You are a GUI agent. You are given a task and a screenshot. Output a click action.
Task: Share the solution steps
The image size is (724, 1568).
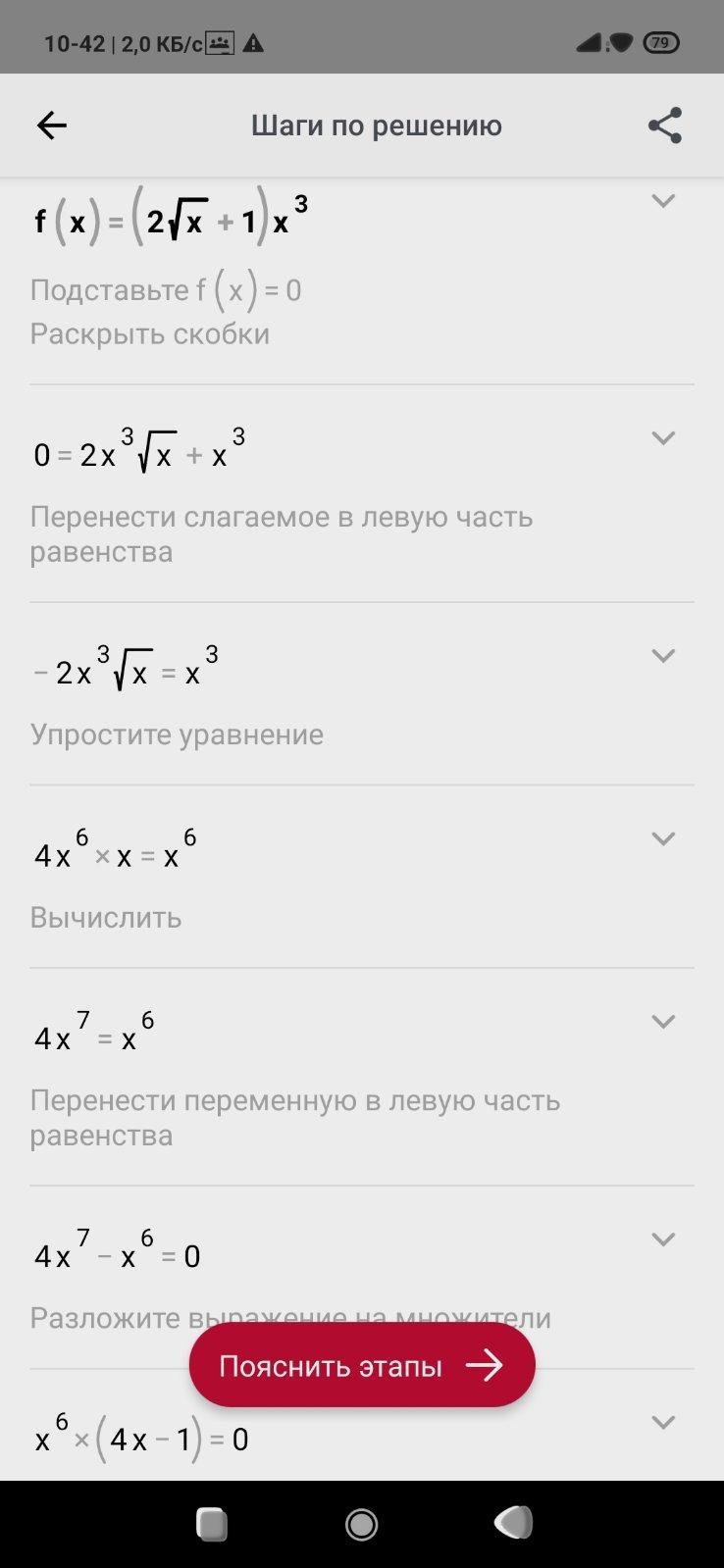tap(664, 126)
